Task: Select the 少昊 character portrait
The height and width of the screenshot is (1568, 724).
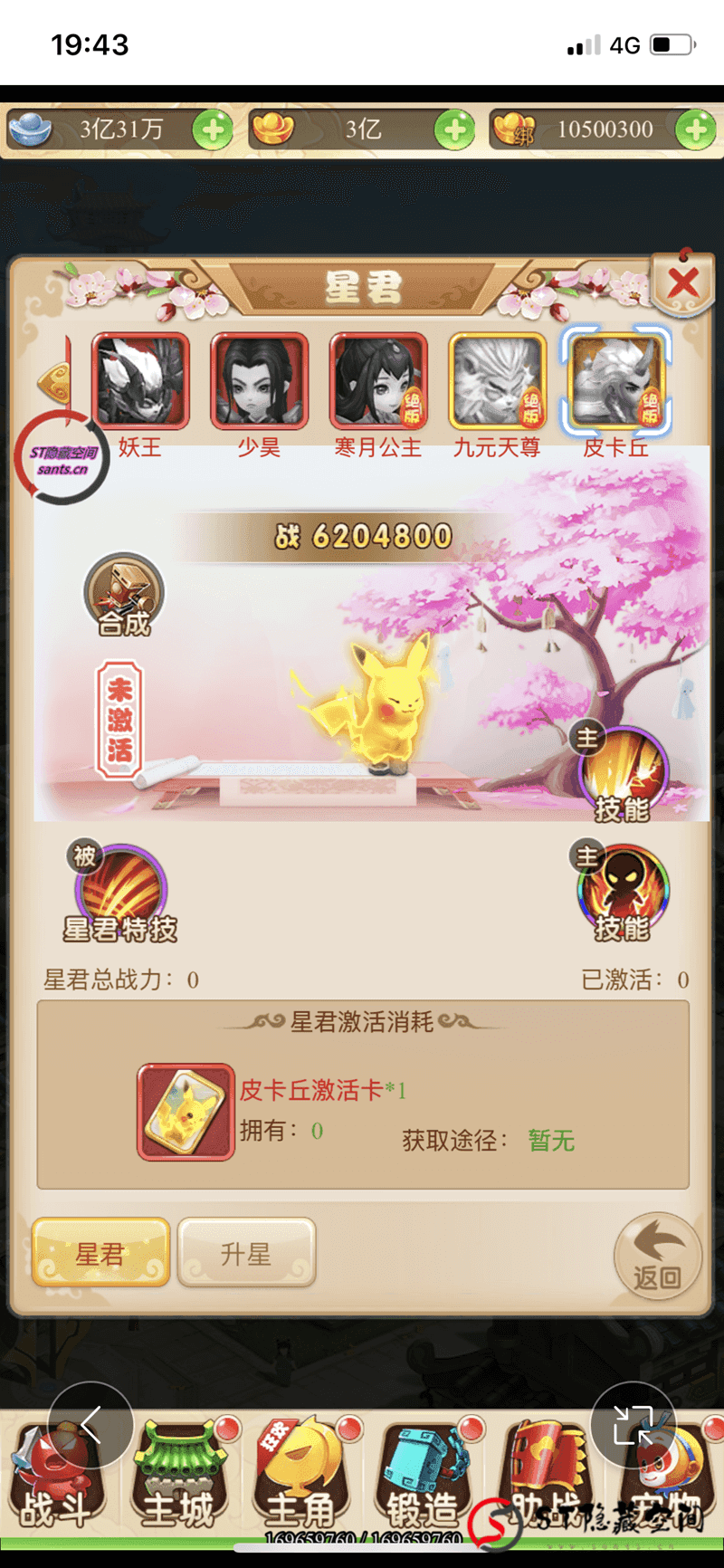Action: point(260,380)
